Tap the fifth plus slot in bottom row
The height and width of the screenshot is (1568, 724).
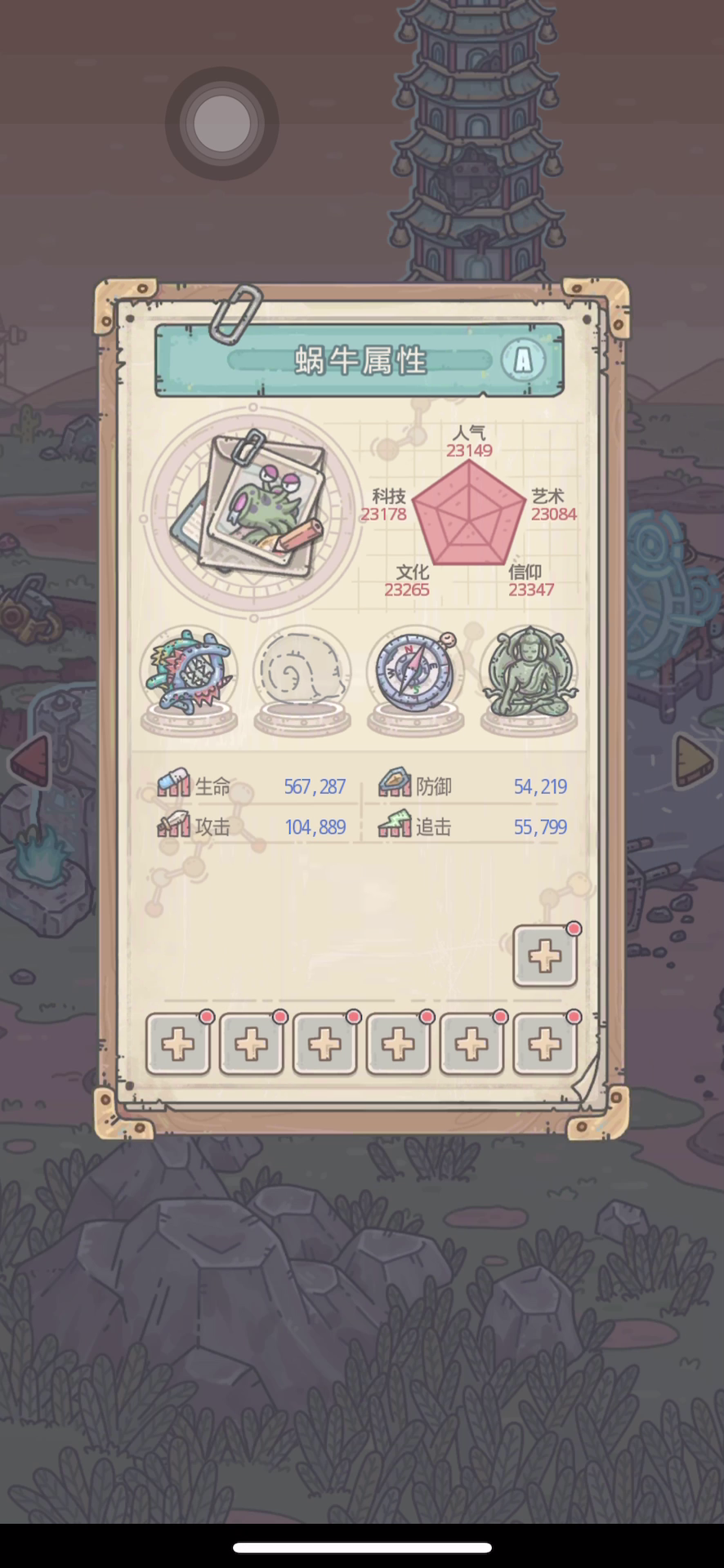[471, 1044]
